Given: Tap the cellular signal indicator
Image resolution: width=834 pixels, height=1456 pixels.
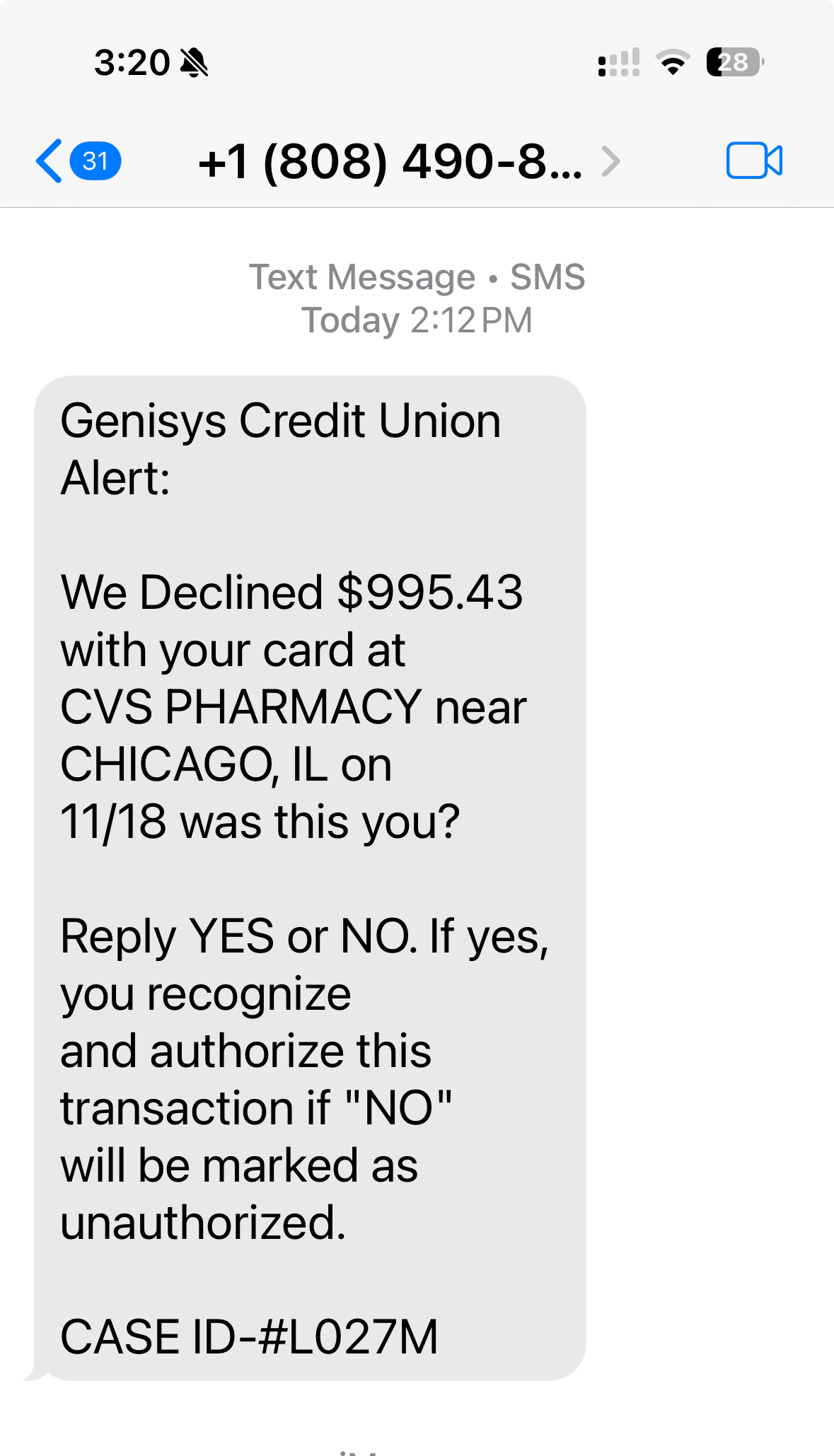Looking at the screenshot, I should point(618,64).
